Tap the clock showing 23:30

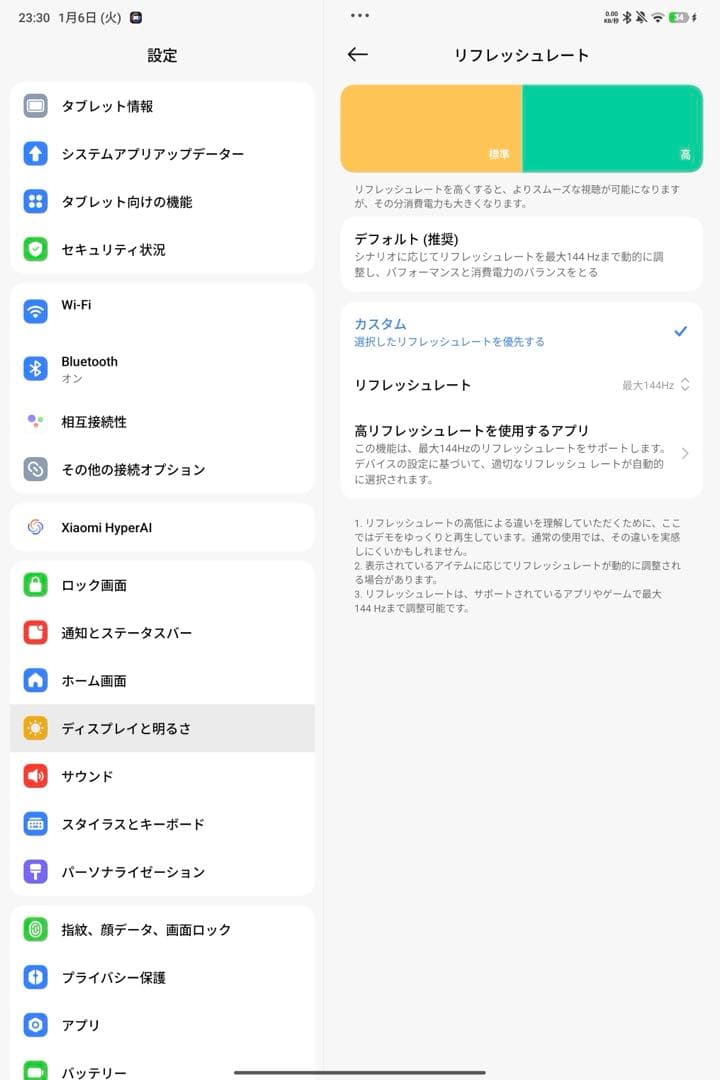pos(30,16)
